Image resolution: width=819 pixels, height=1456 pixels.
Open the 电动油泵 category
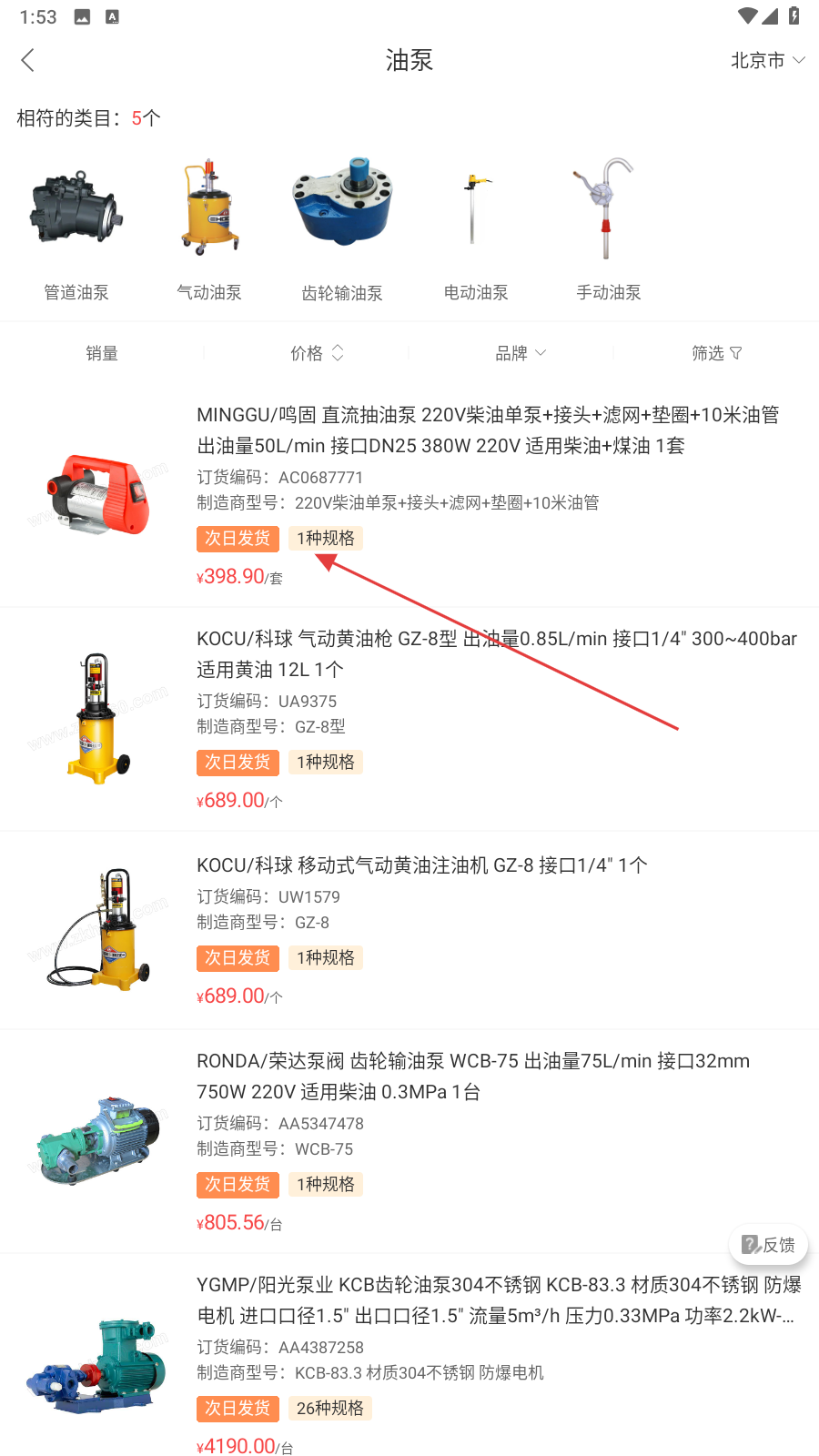click(475, 227)
